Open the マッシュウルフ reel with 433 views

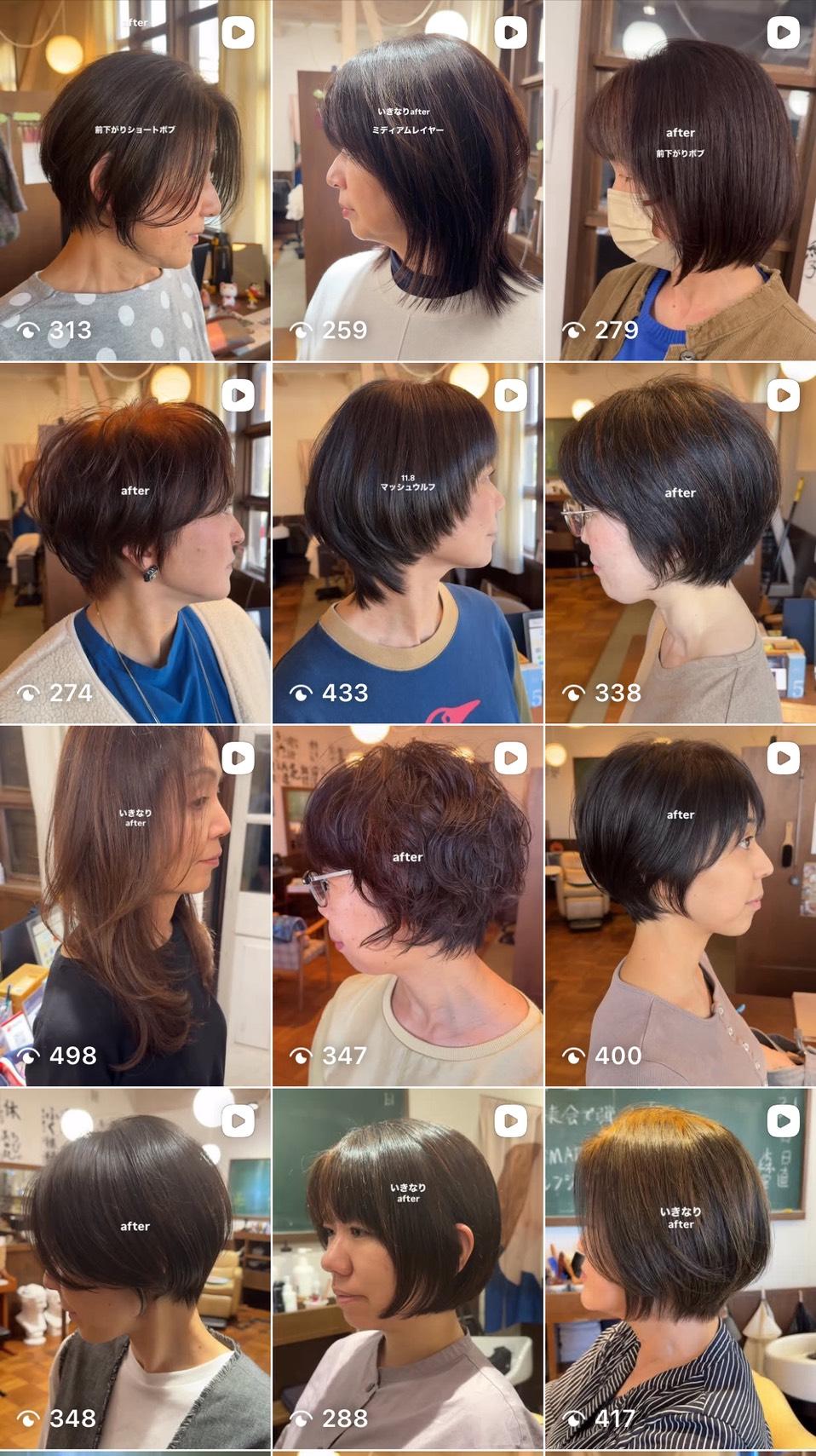pos(407,544)
